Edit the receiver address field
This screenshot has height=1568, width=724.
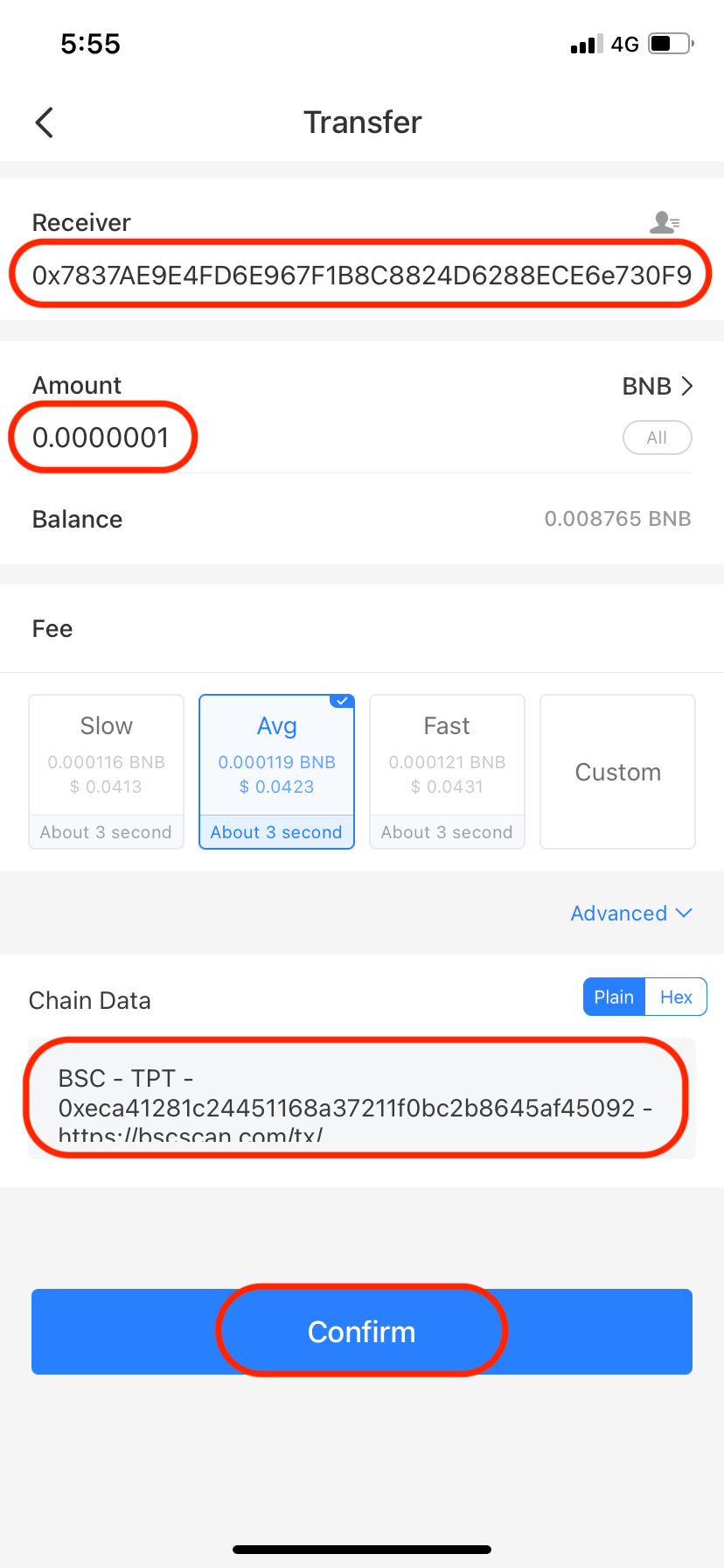coord(361,276)
